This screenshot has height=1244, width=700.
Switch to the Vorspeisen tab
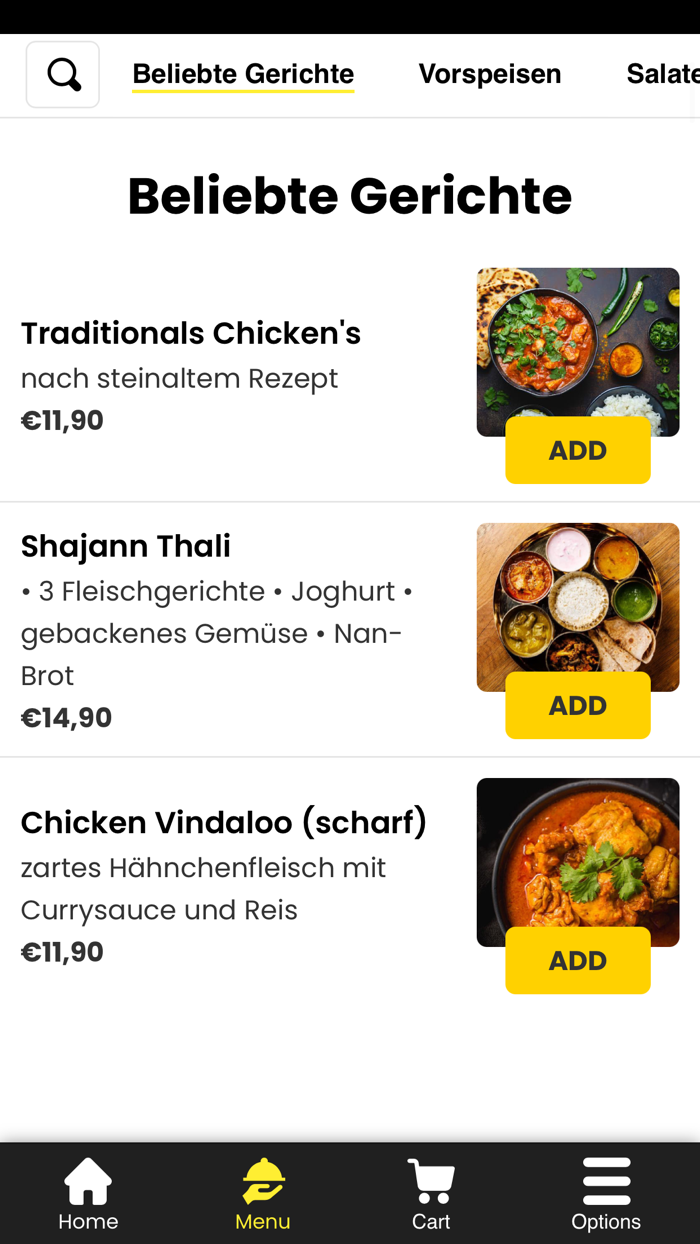(490, 74)
